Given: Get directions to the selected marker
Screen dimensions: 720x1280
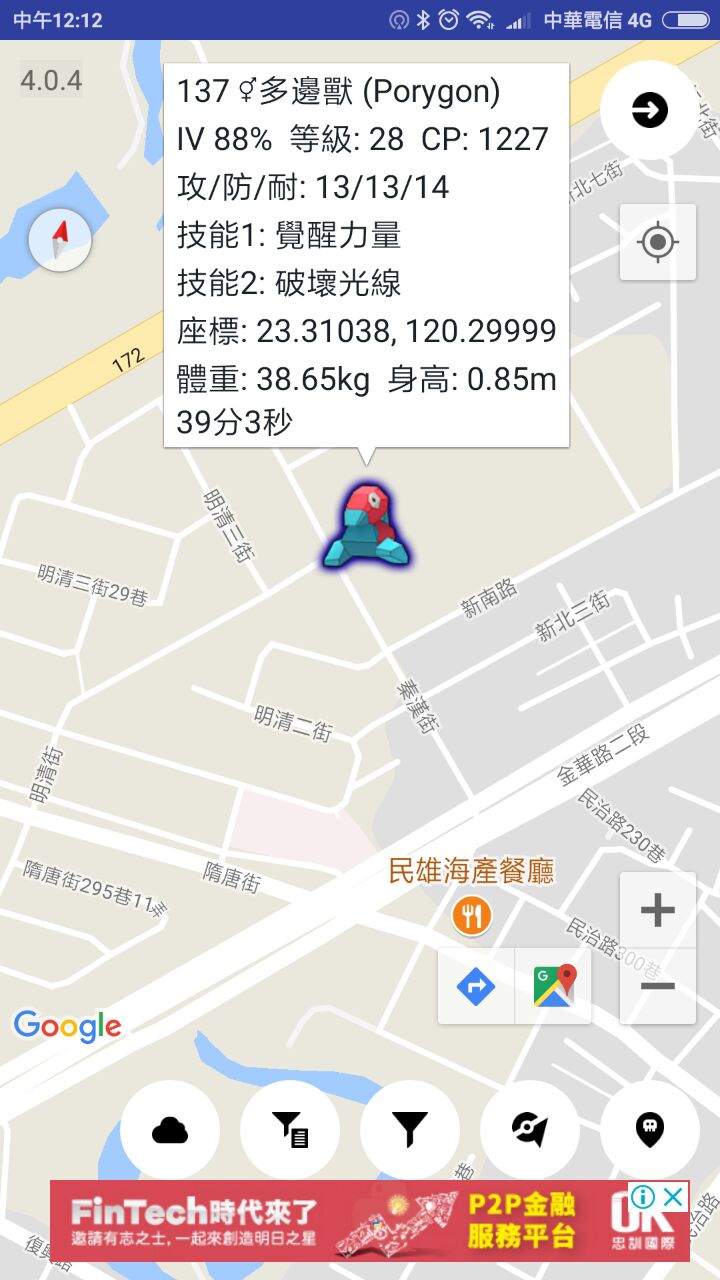Looking at the screenshot, I should [x=476, y=987].
